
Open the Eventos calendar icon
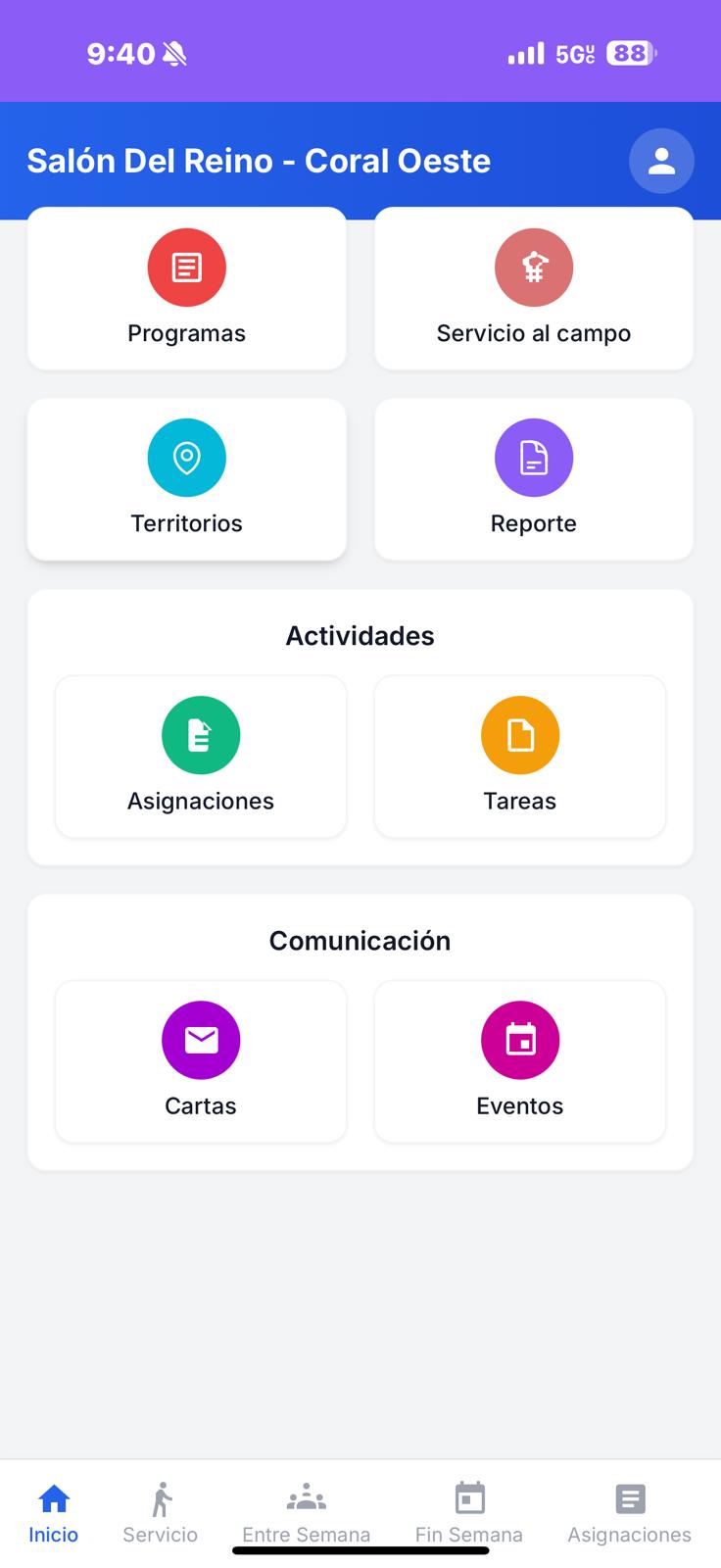pyautogui.click(x=520, y=1040)
